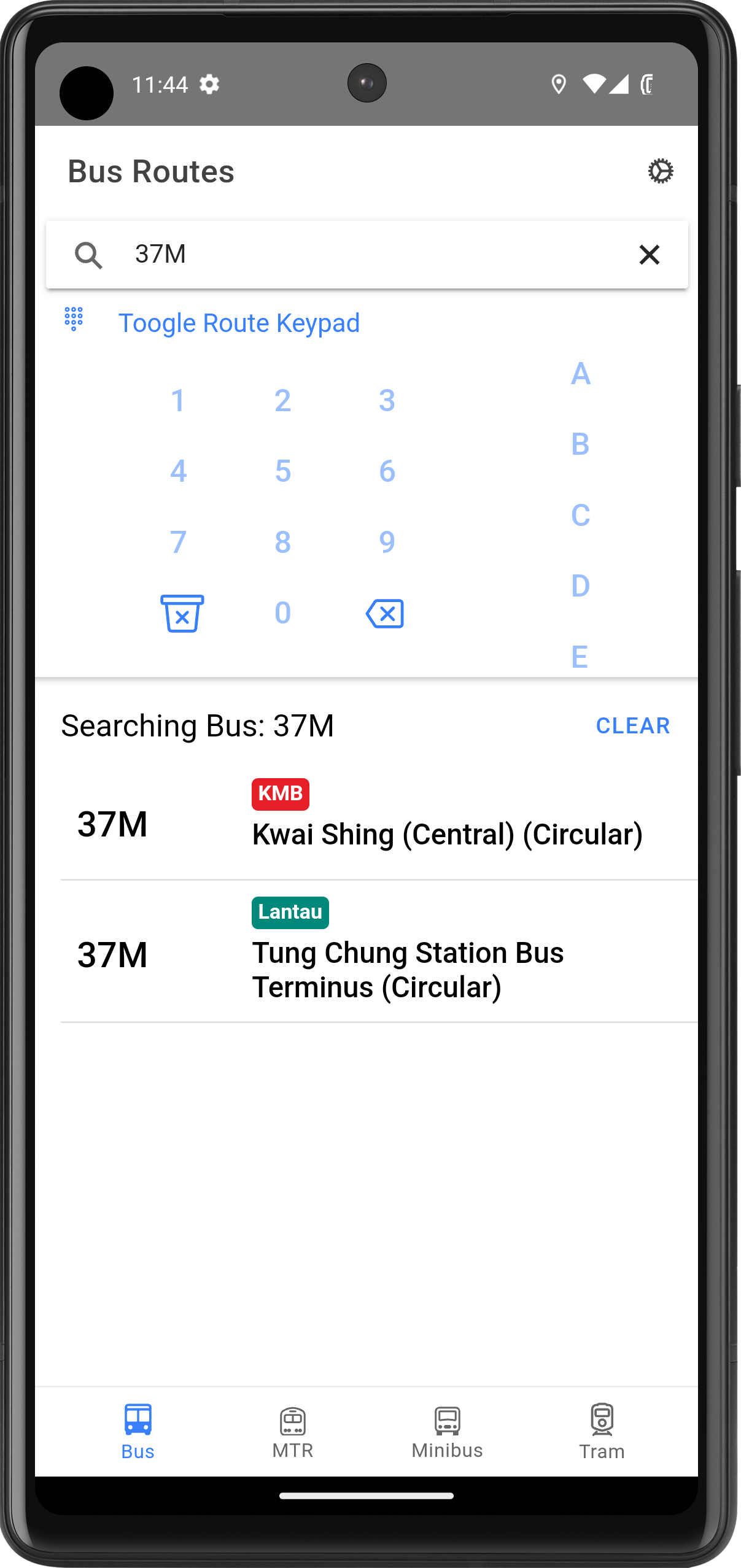Screen dimensions: 741x1568
Task: Enter digit 5 on the route keypad
Action: 282,471
